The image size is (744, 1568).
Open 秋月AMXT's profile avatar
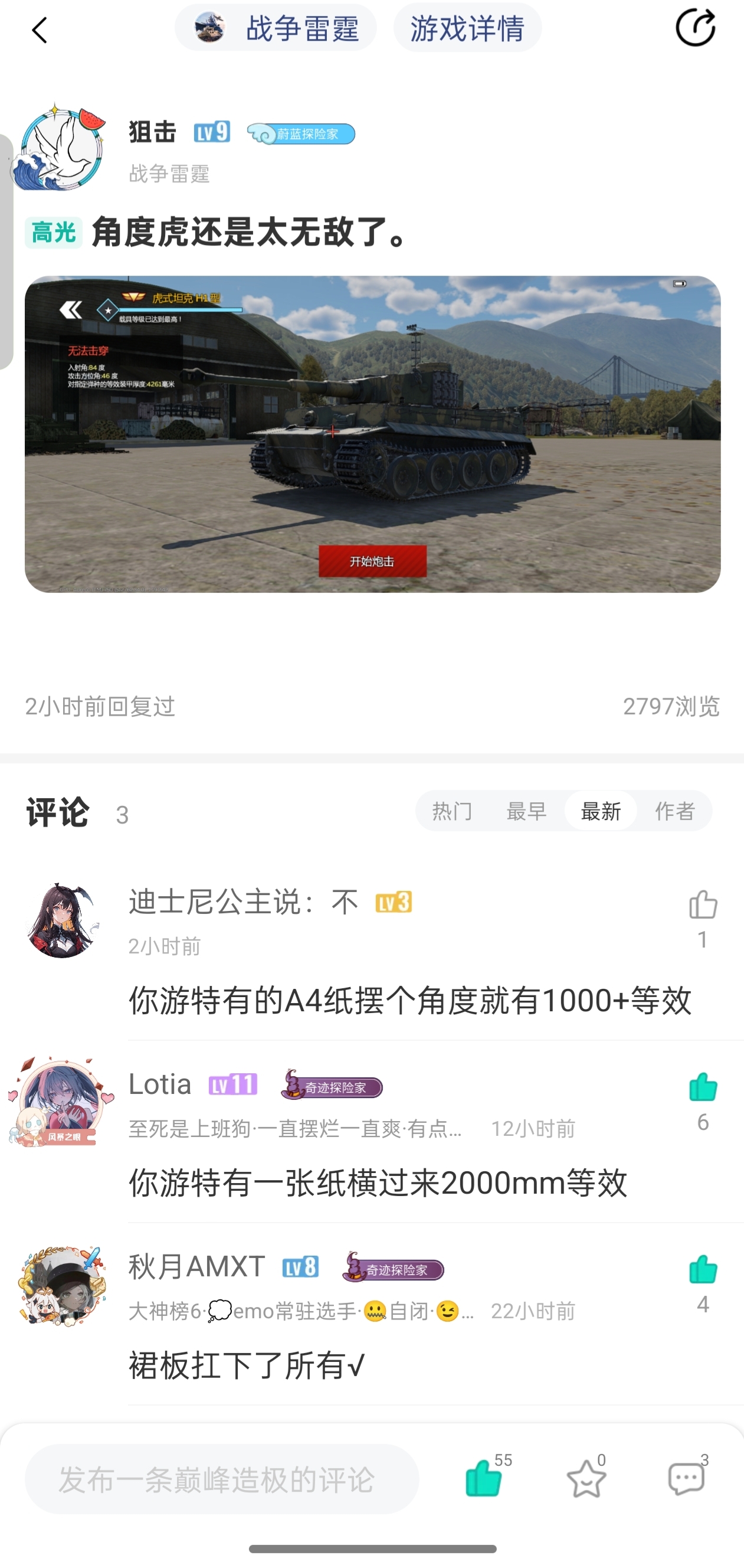[x=61, y=1286]
